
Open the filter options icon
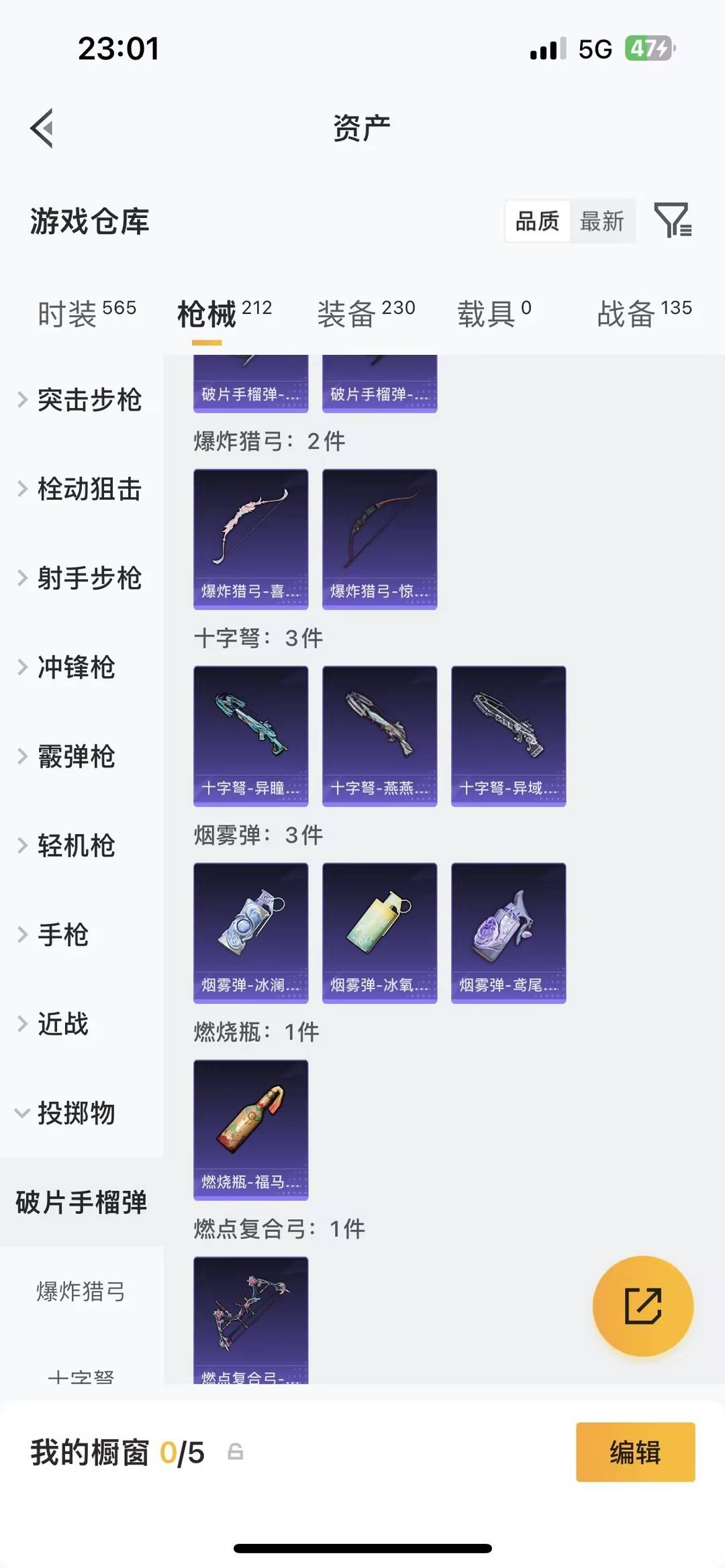(674, 221)
